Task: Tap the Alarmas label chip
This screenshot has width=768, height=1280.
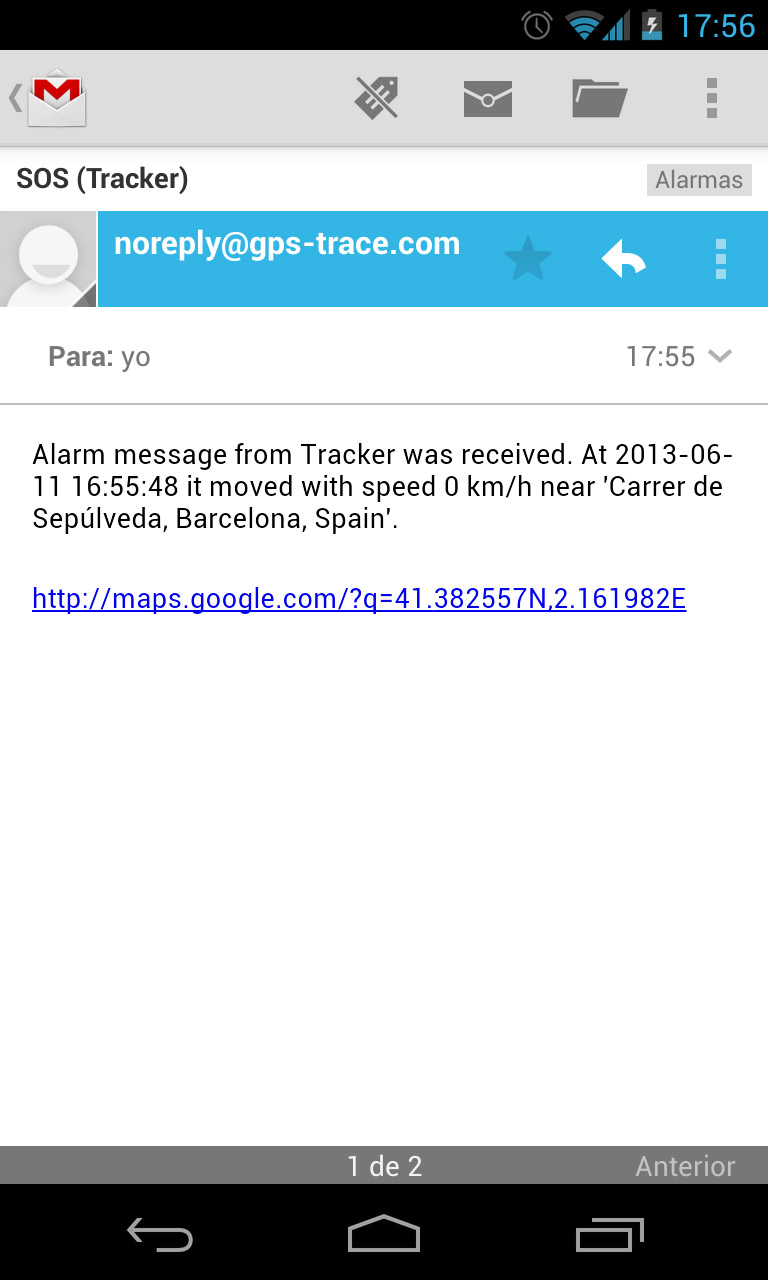Action: [x=699, y=180]
